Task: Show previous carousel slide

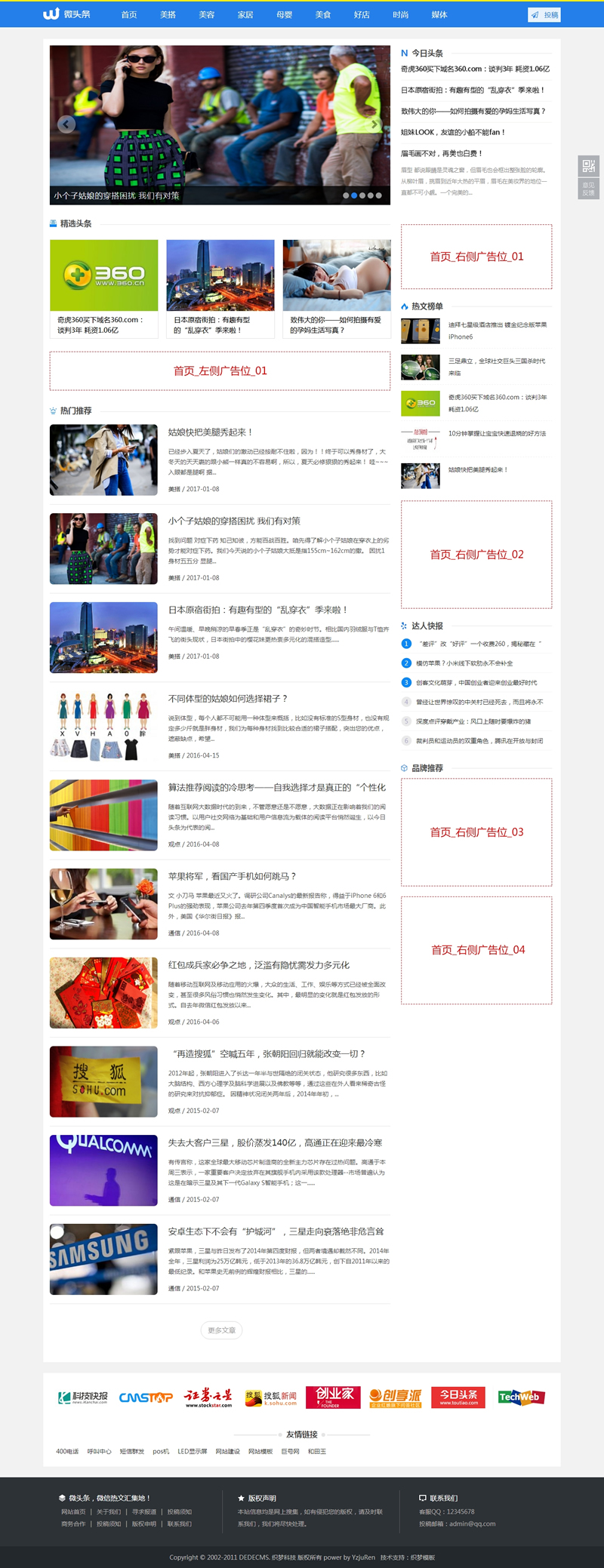Action: pyautogui.click(x=66, y=125)
